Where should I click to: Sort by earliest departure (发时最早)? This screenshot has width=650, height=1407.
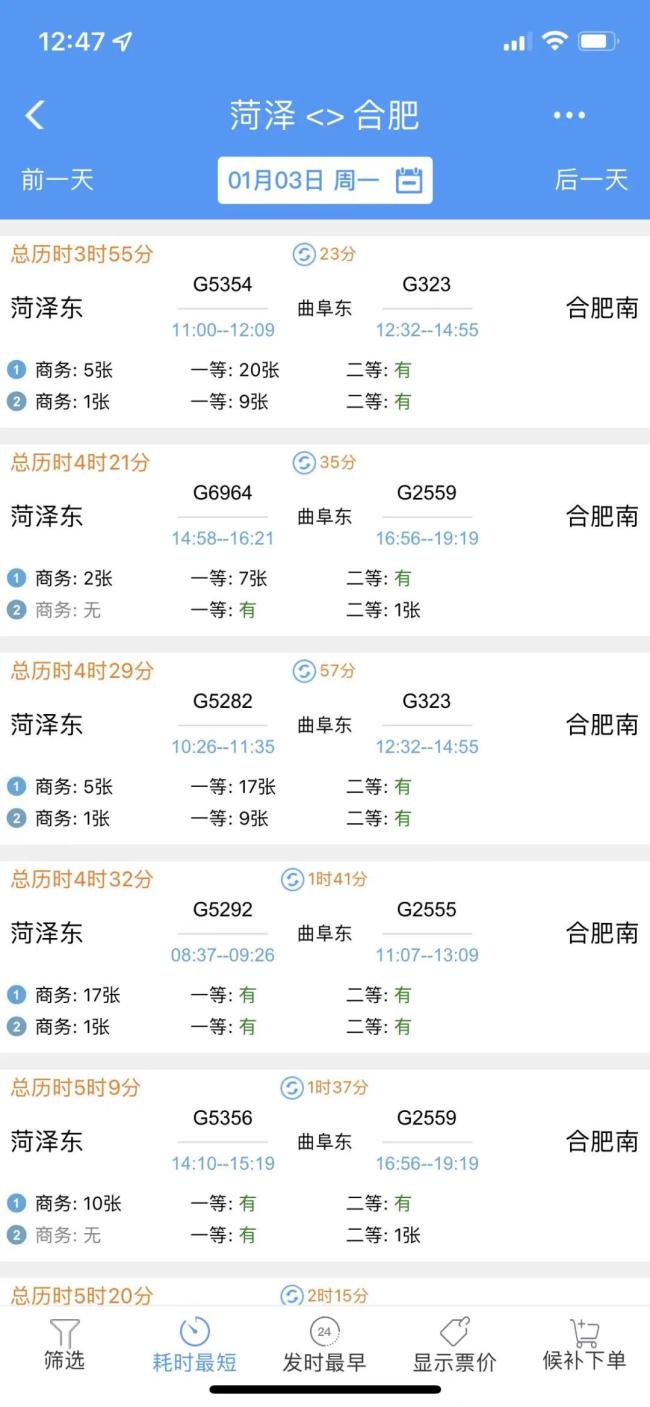click(324, 1345)
